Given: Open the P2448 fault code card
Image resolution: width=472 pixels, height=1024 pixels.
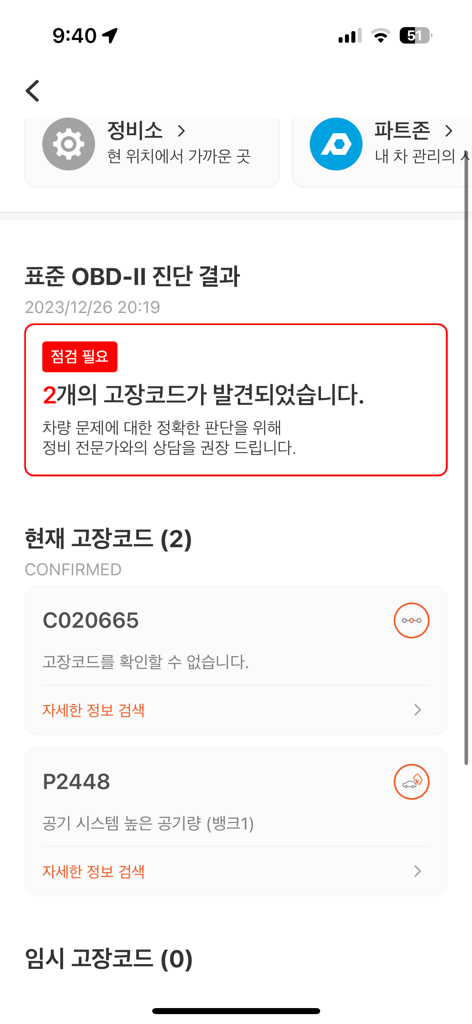Looking at the screenshot, I should 236,821.
